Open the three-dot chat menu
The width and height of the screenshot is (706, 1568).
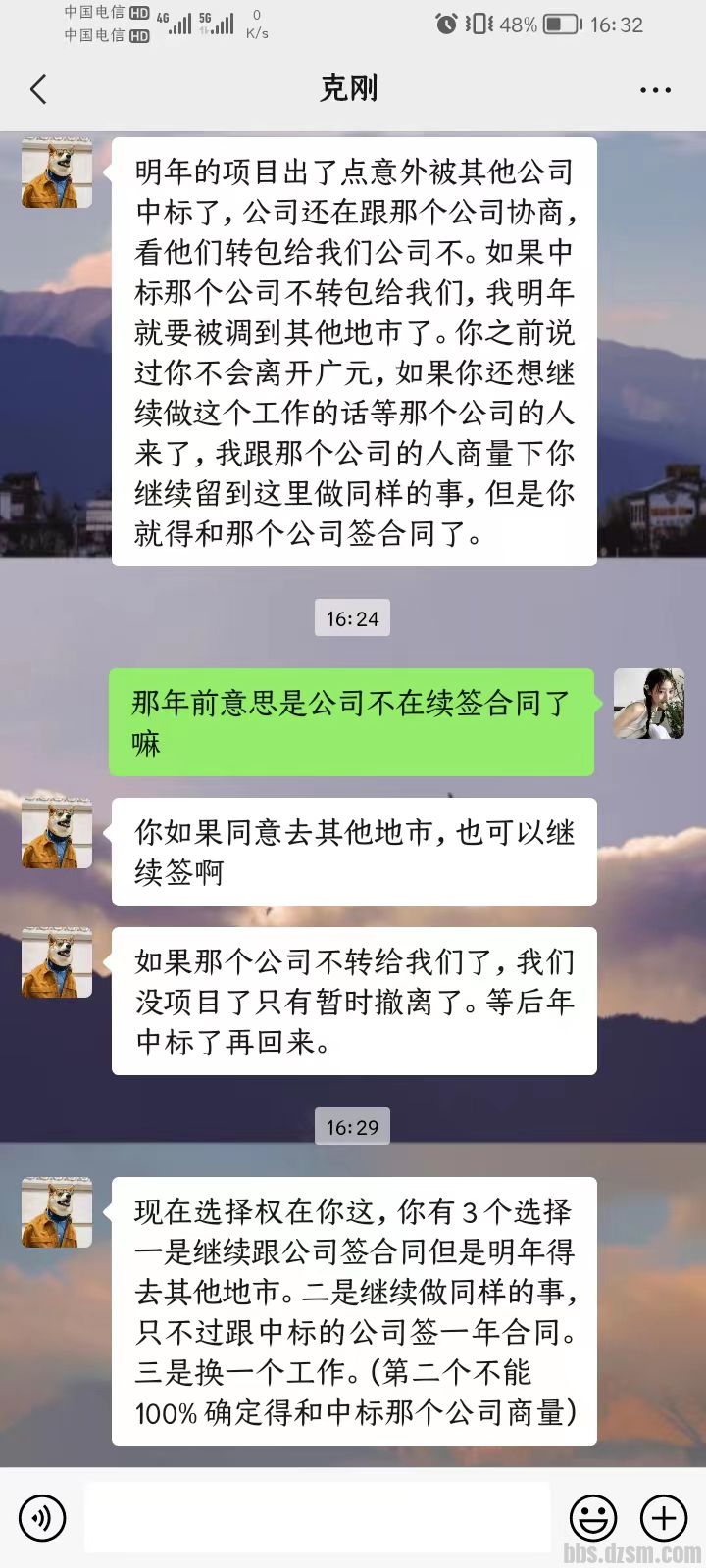click(x=655, y=90)
